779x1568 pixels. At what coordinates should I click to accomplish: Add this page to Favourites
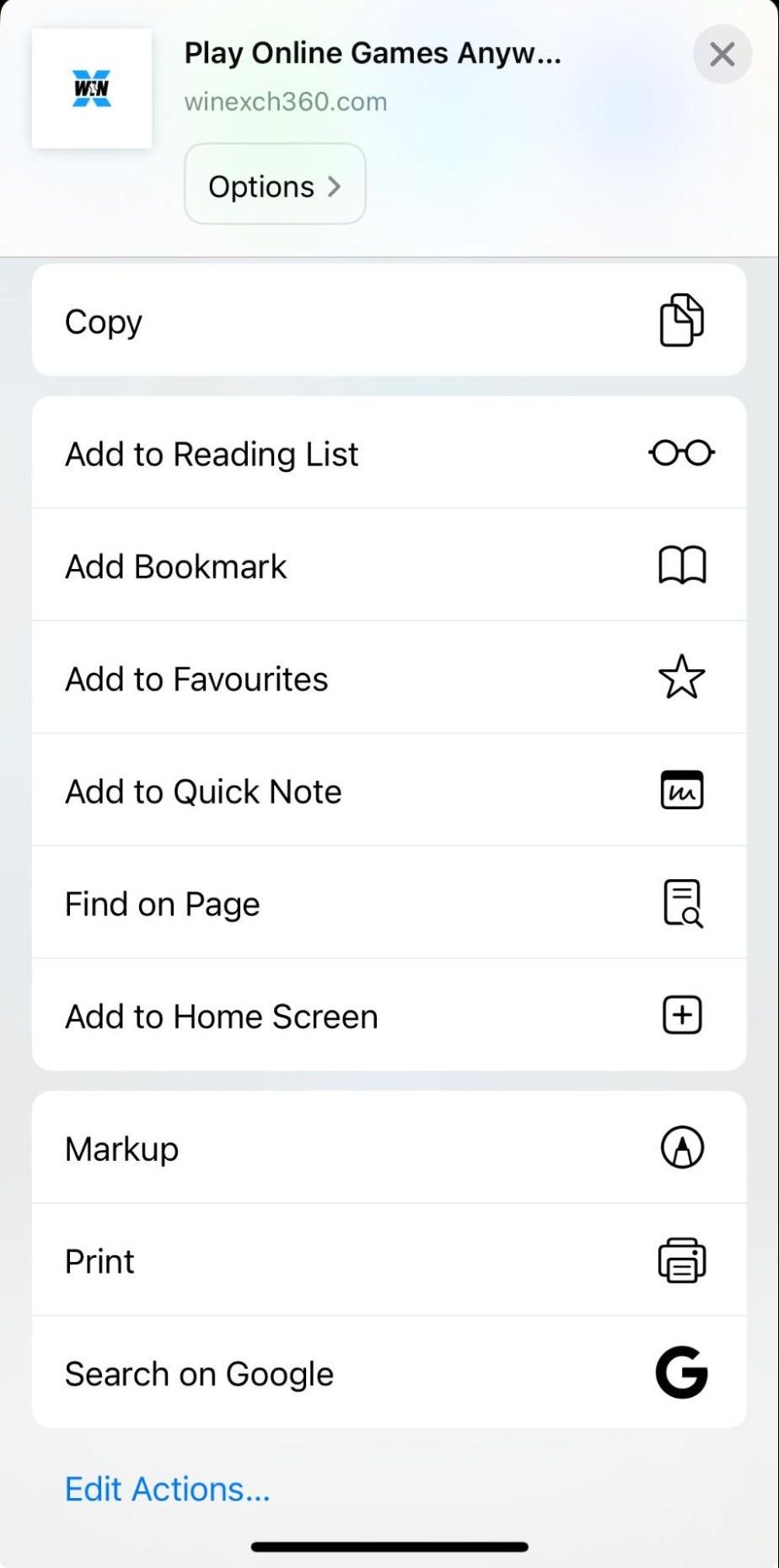[389, 678]
